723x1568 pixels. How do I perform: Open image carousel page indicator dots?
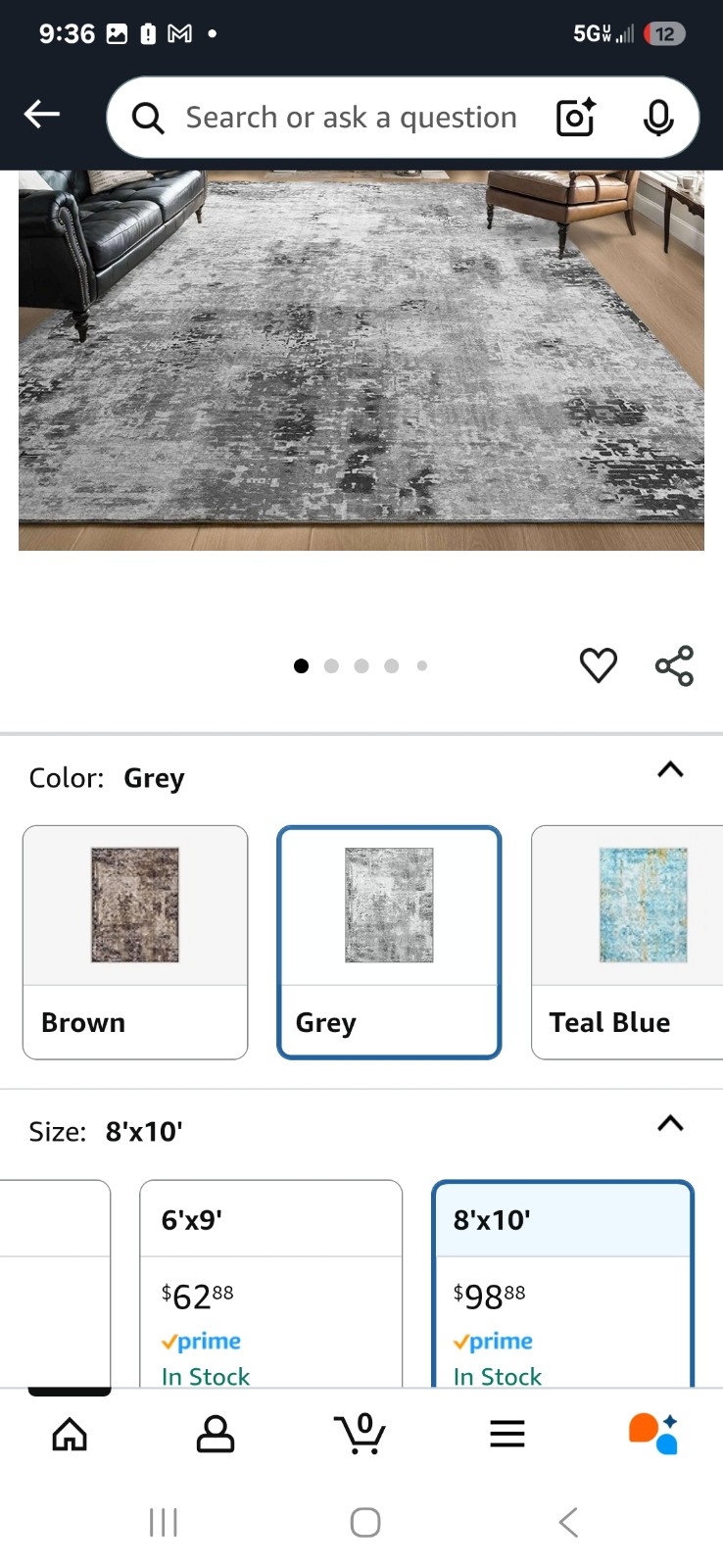coord(361,665)
